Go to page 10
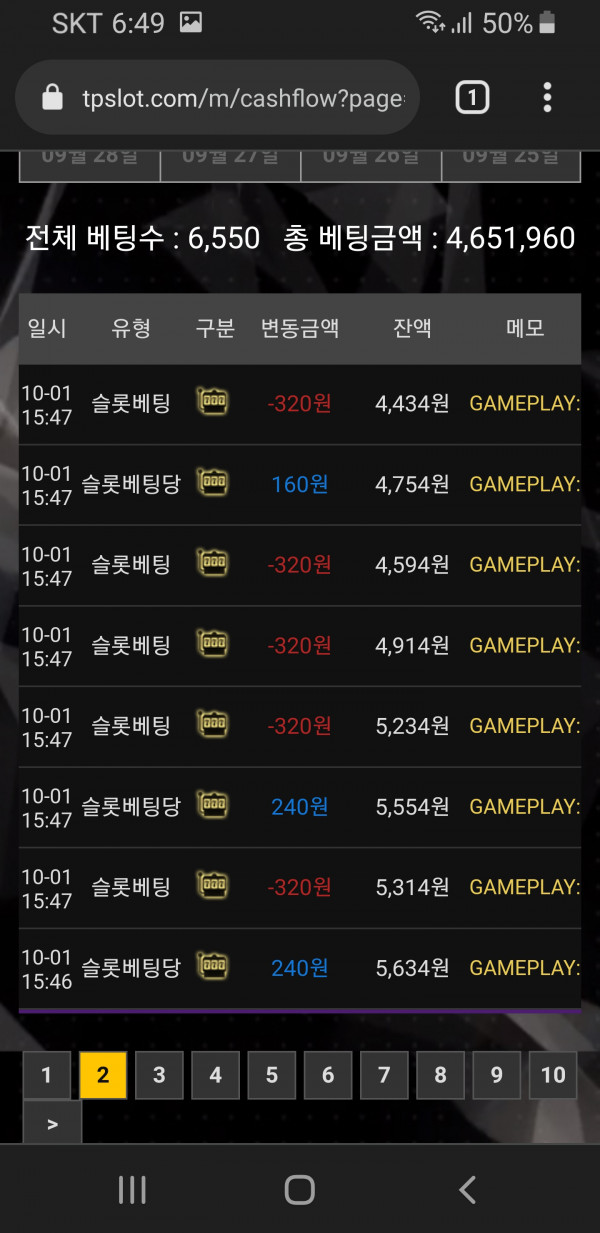 pyautogui.click(x=553, y=1076)
